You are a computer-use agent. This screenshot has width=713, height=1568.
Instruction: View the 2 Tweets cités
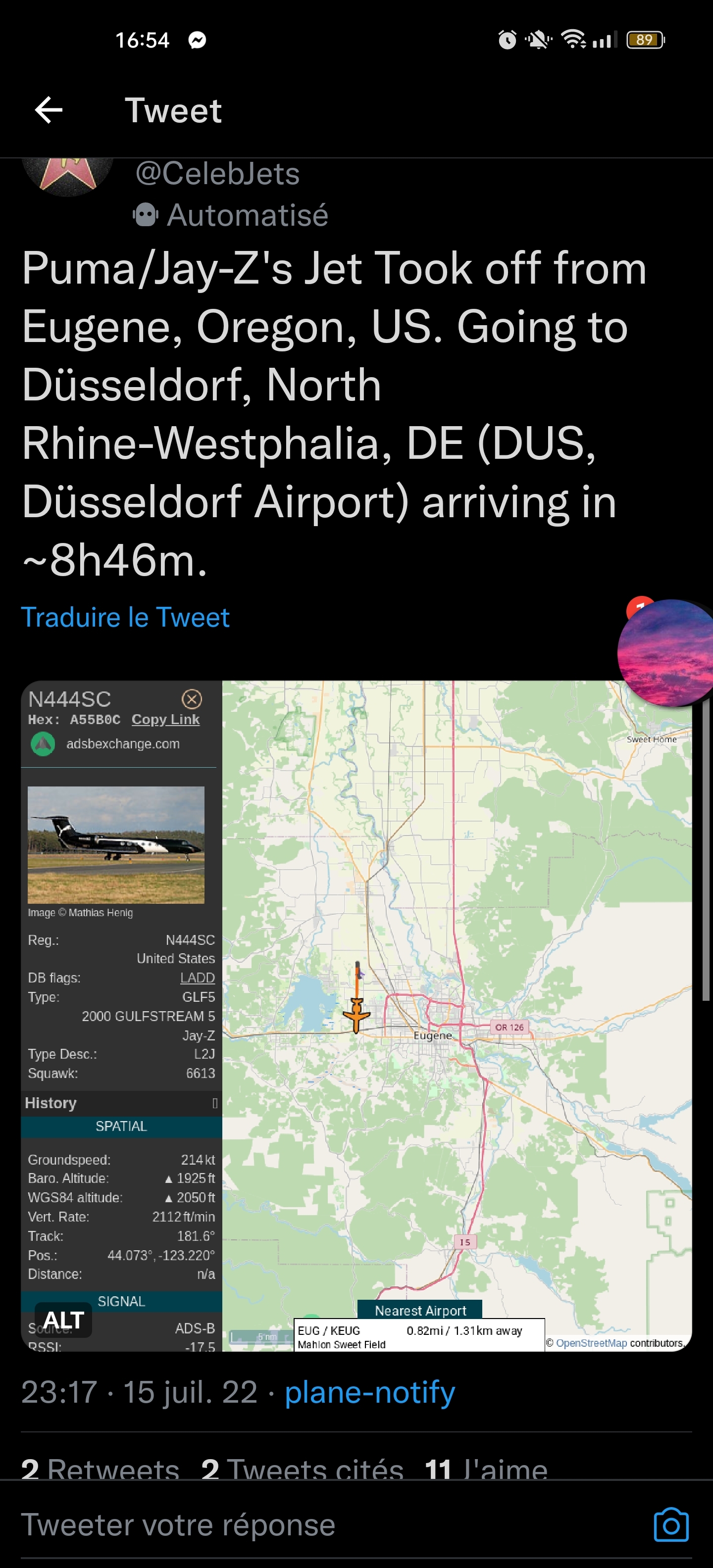[x=303, y=1468]
